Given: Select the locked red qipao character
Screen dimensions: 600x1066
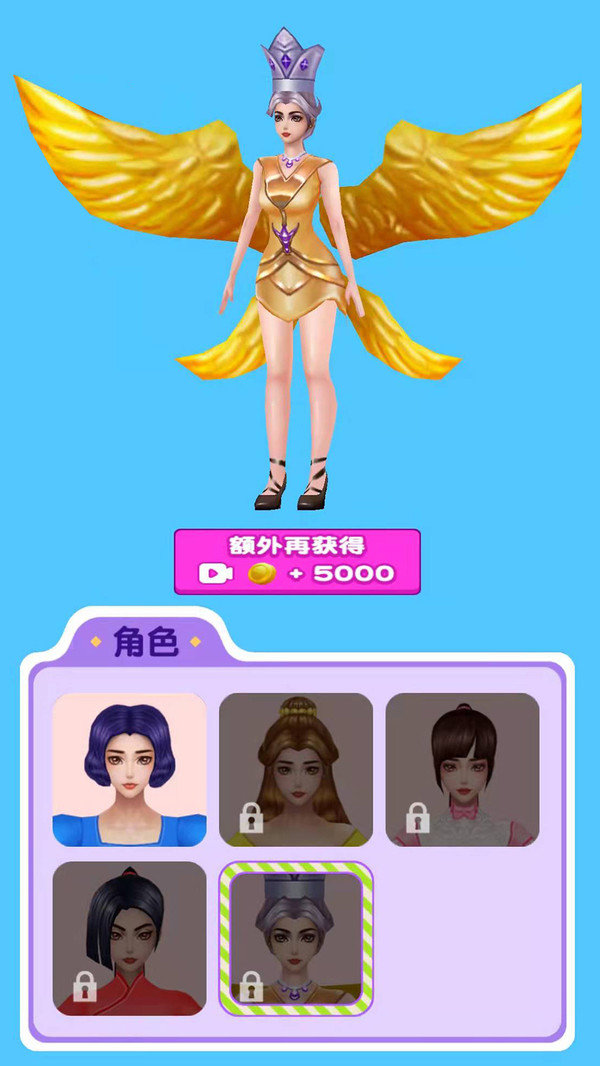Looking at the screenshot, I should 129,937.
